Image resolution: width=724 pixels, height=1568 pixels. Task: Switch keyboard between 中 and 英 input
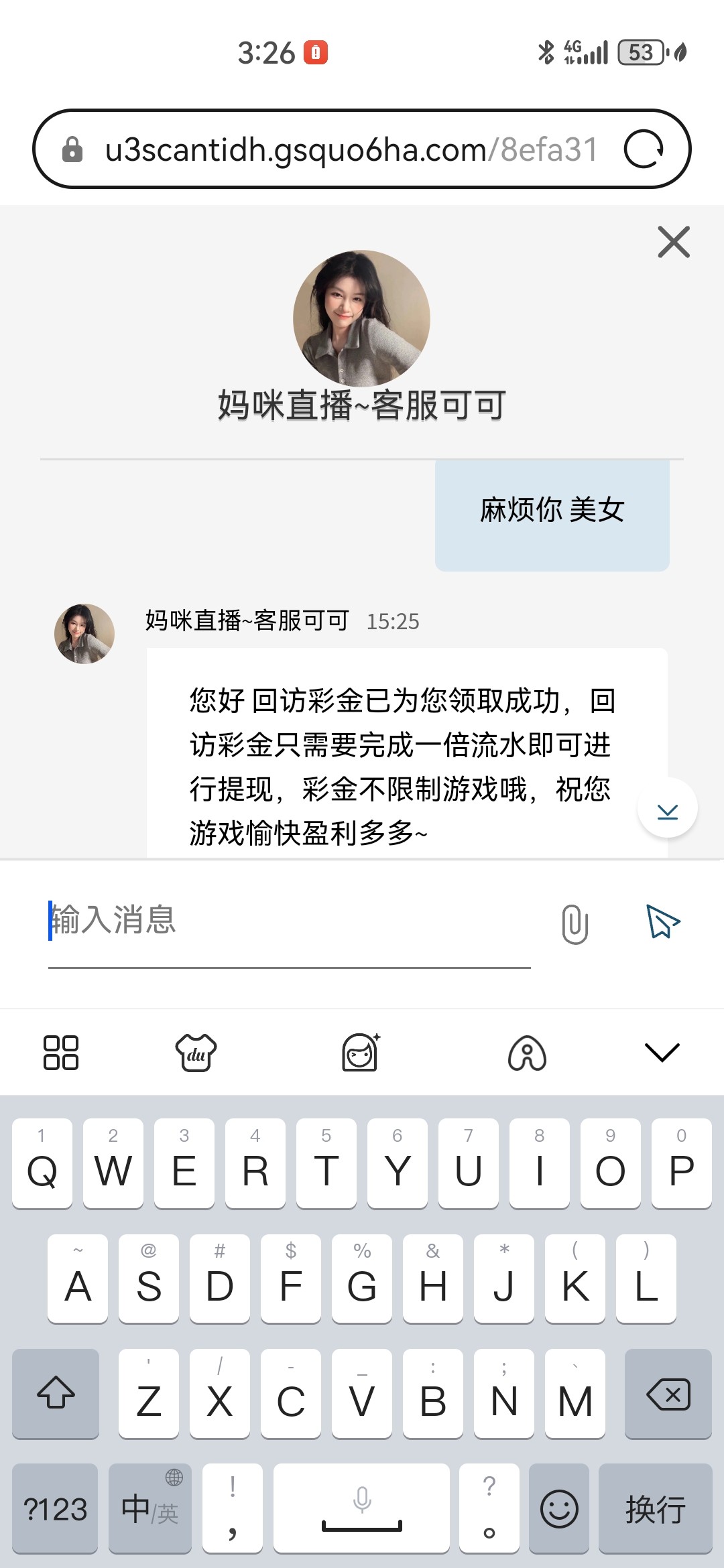tap(150, 1508)
